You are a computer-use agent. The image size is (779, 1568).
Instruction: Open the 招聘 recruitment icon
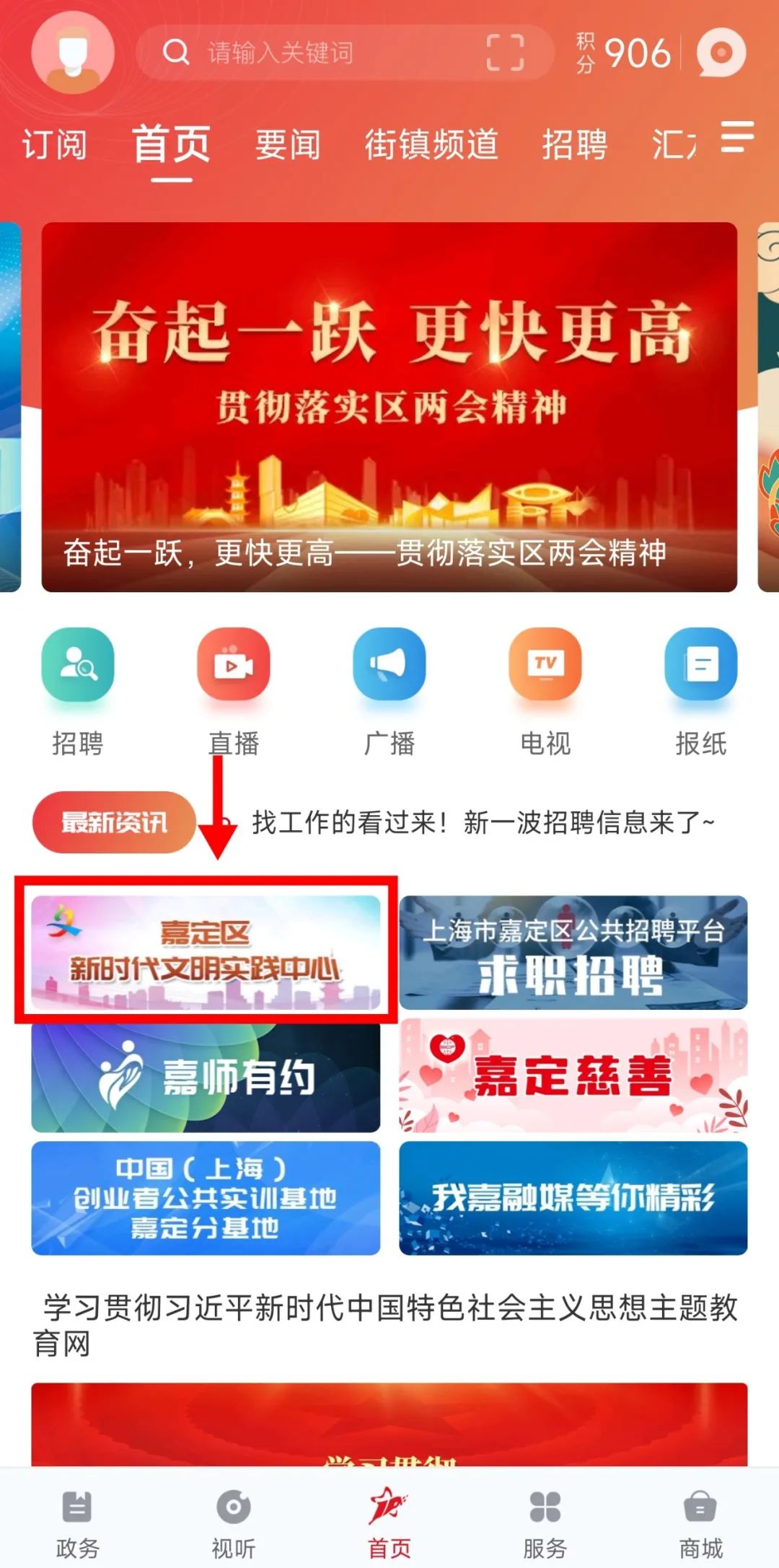(x=78, y=690)
